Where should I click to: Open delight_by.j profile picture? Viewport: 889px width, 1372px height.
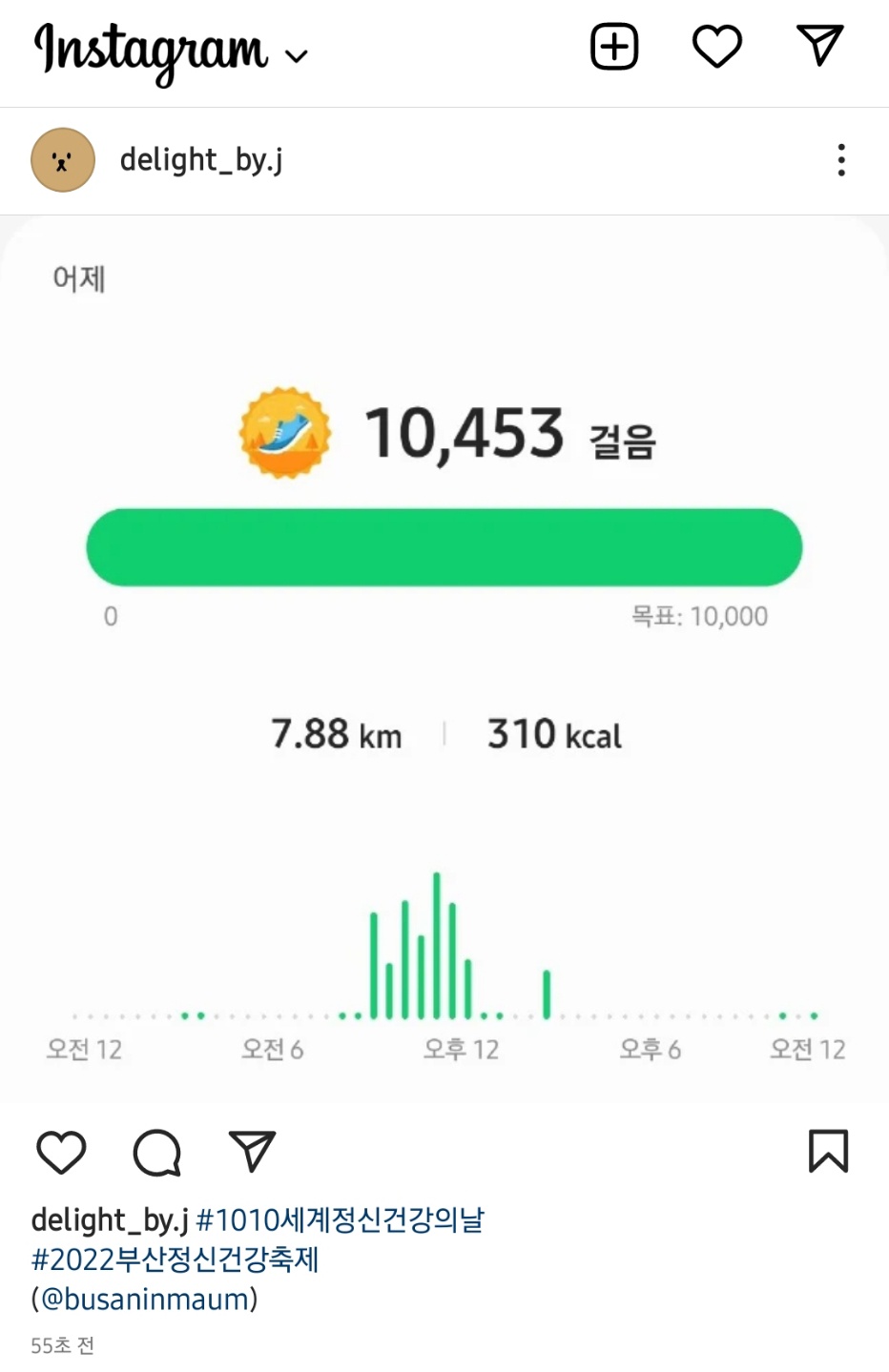click(63, 160)
